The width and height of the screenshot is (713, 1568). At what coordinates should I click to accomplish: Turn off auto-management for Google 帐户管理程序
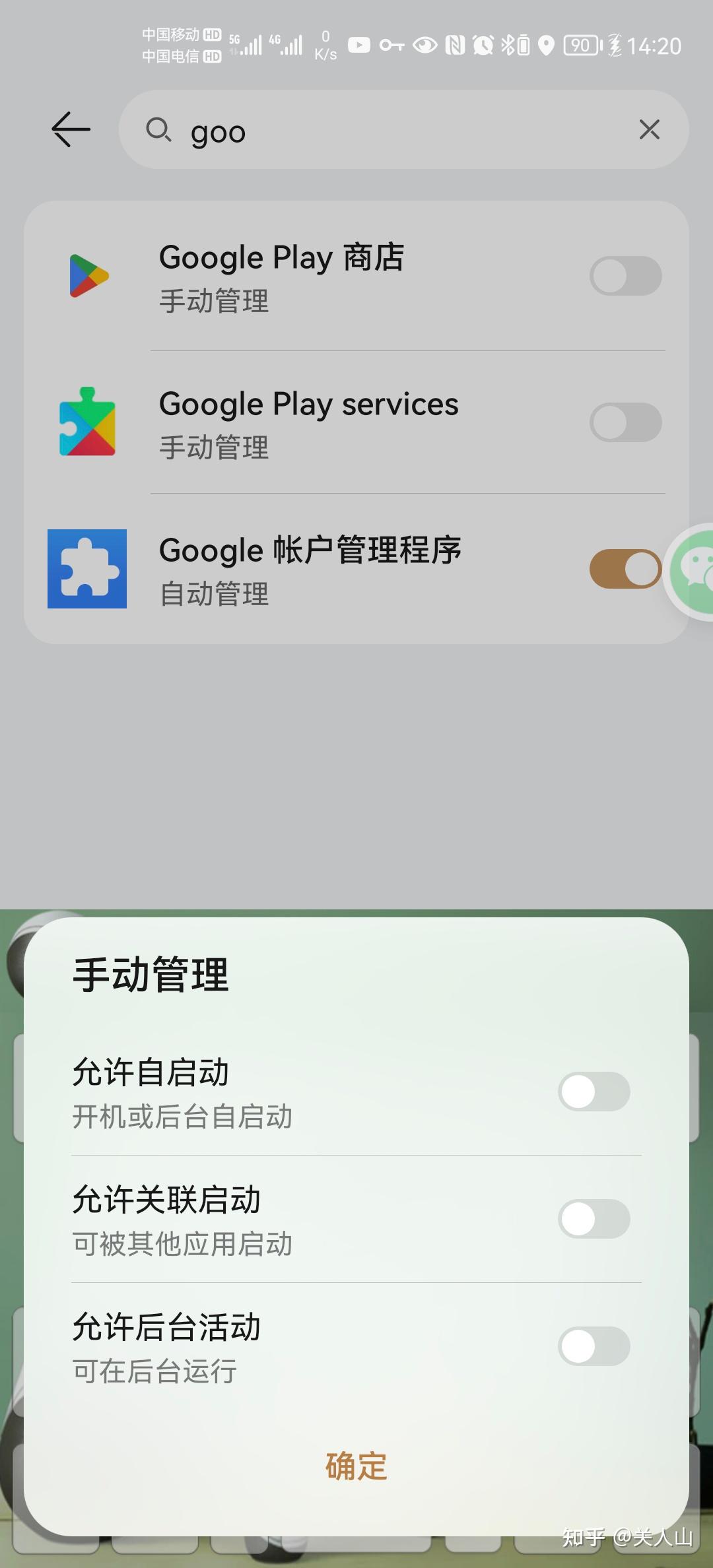coord(625,569)
